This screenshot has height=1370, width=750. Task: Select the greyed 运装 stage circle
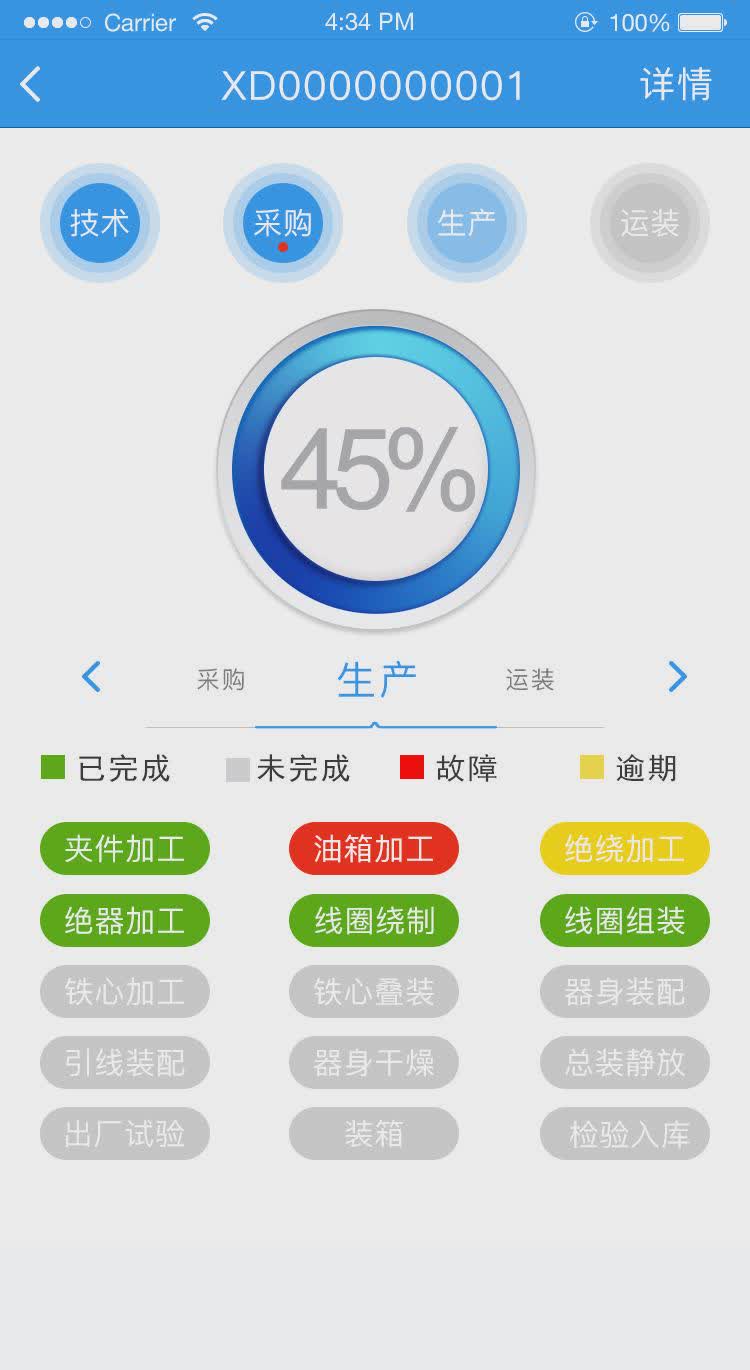(649, 223)
